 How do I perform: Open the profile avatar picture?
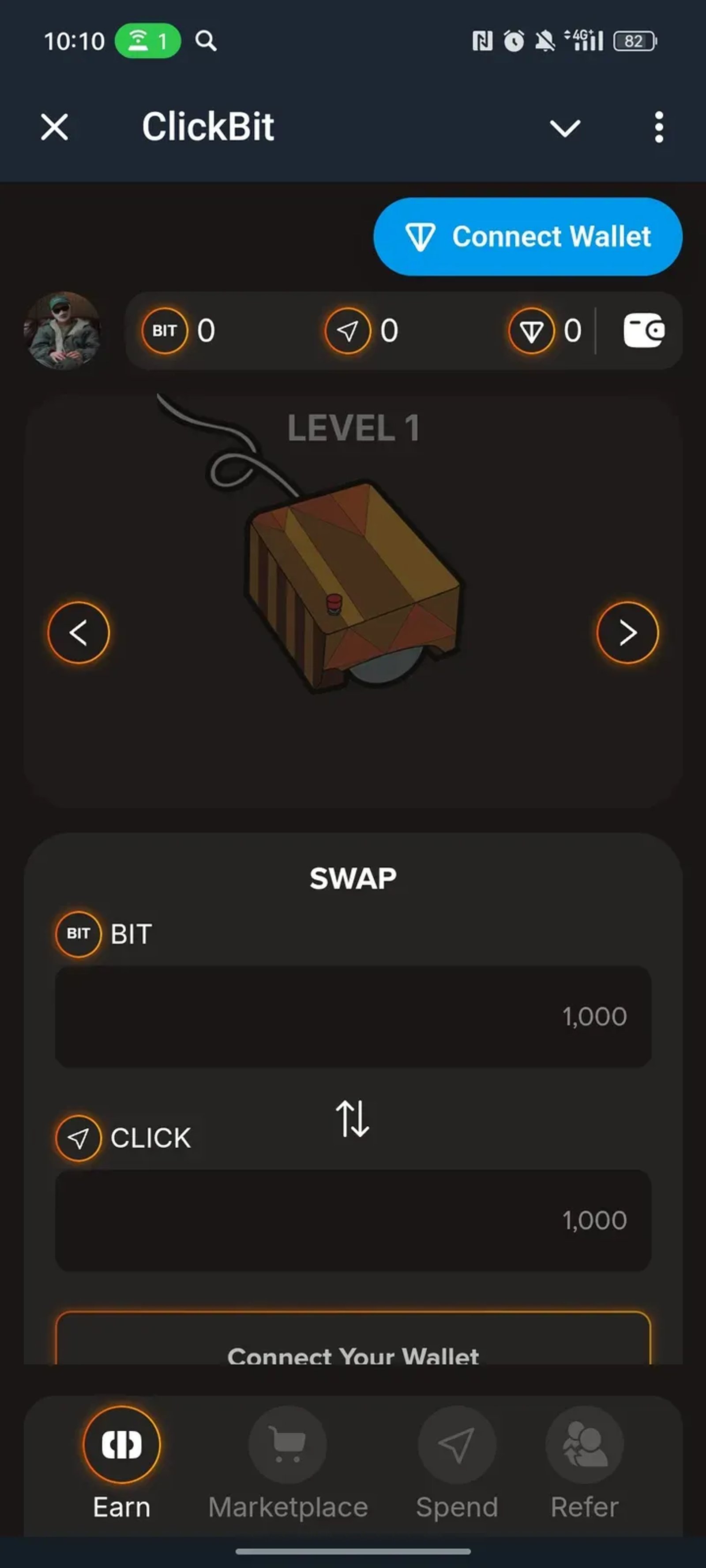coord(62,331)
